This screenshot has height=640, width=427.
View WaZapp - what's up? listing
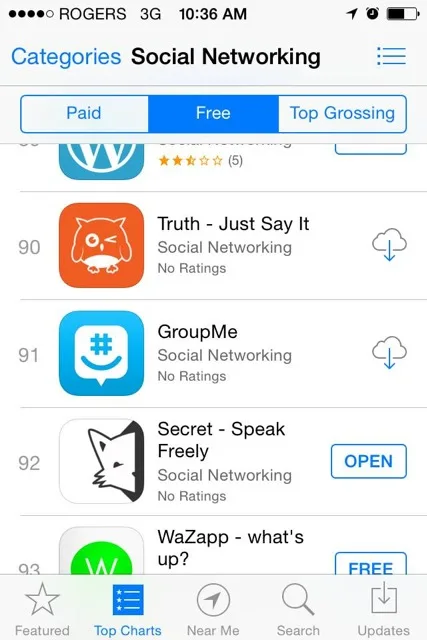(x=214, y=545)
